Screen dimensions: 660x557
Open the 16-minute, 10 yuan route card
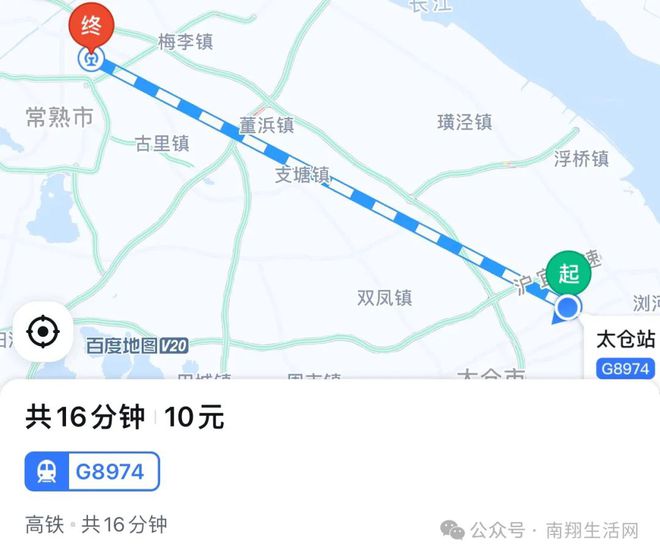125,418
